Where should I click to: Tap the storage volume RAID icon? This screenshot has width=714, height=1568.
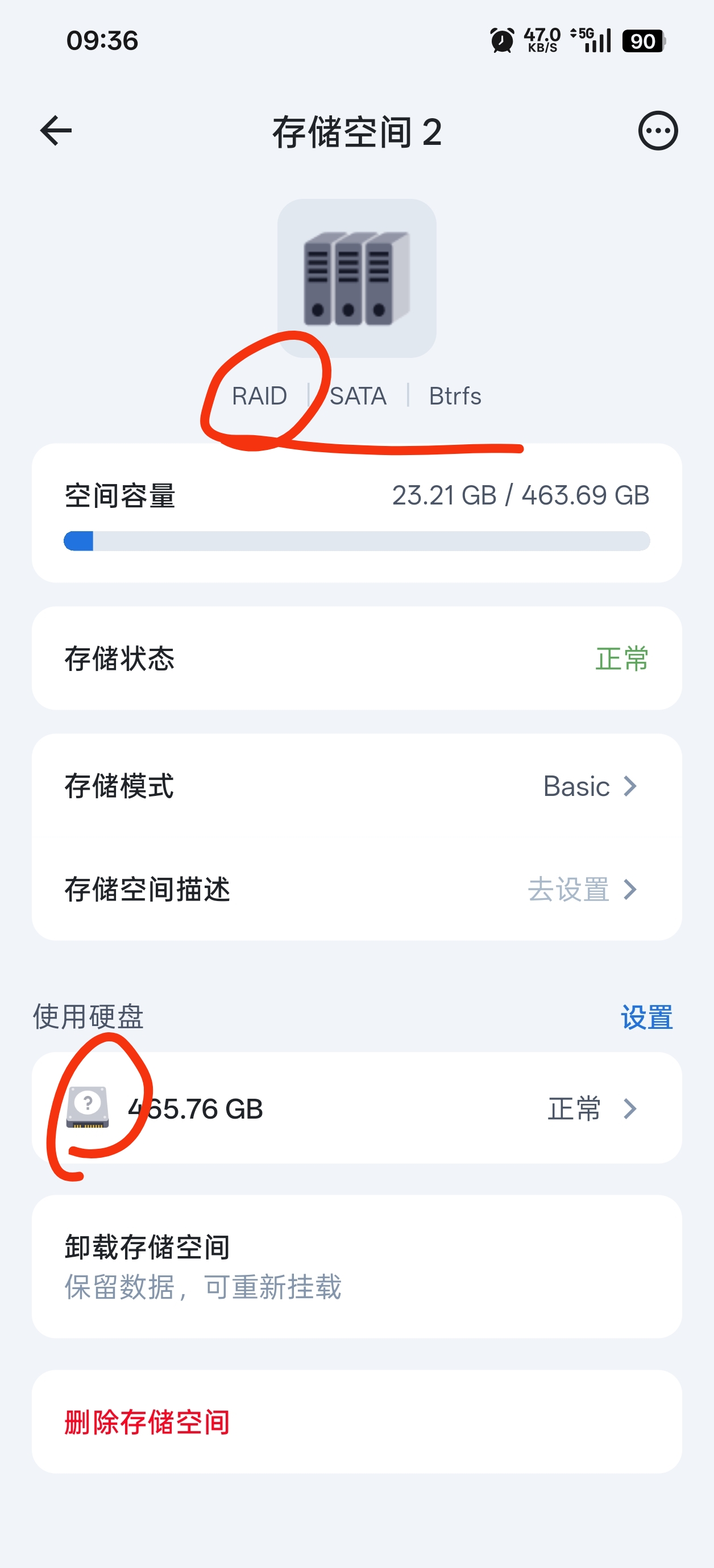click(357, 278)
